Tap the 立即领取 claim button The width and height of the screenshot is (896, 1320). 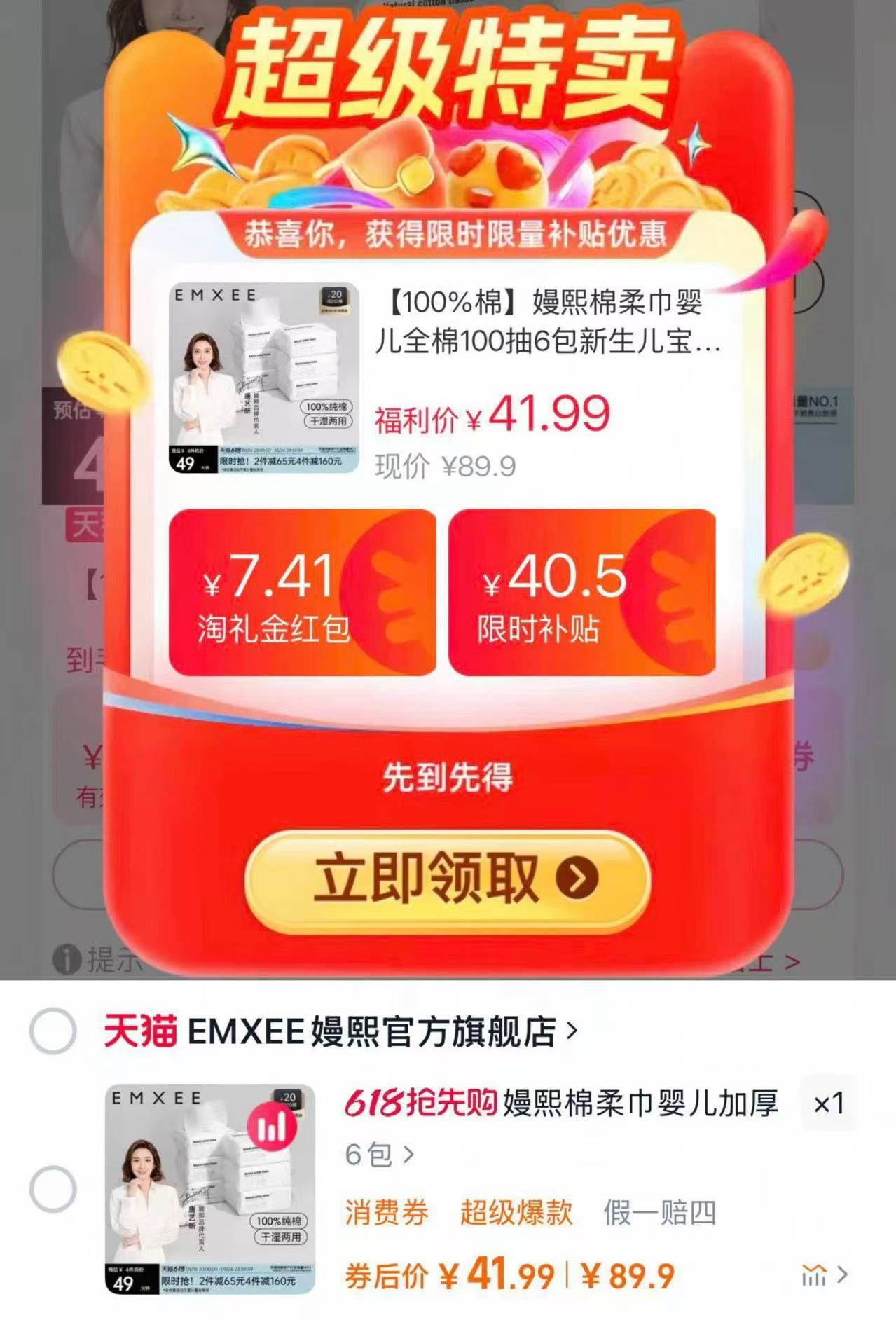coord(447,879)
